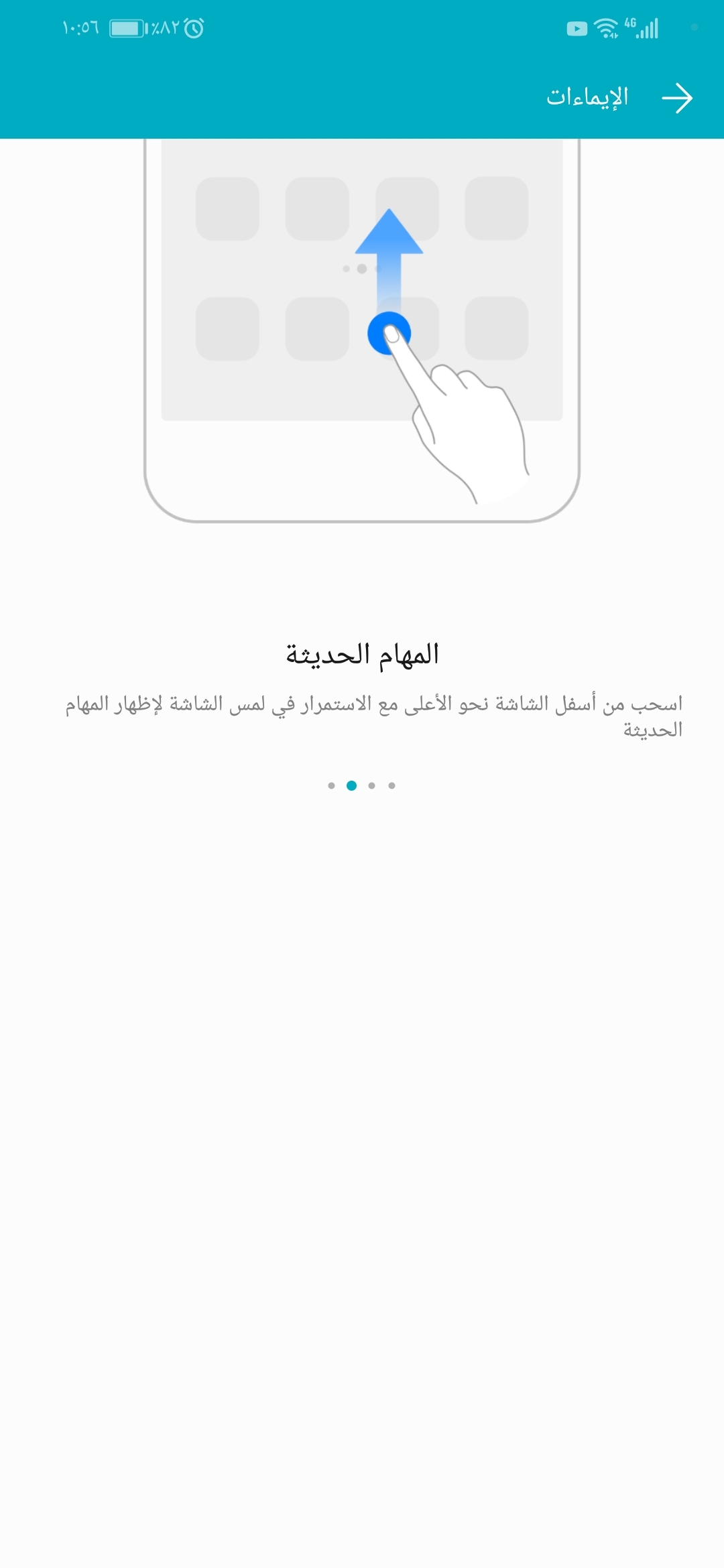The width and height of the screenshot is (724, 1568).
Task: Tap the المهام الحديثة heading text
Action: click(362, 652)
